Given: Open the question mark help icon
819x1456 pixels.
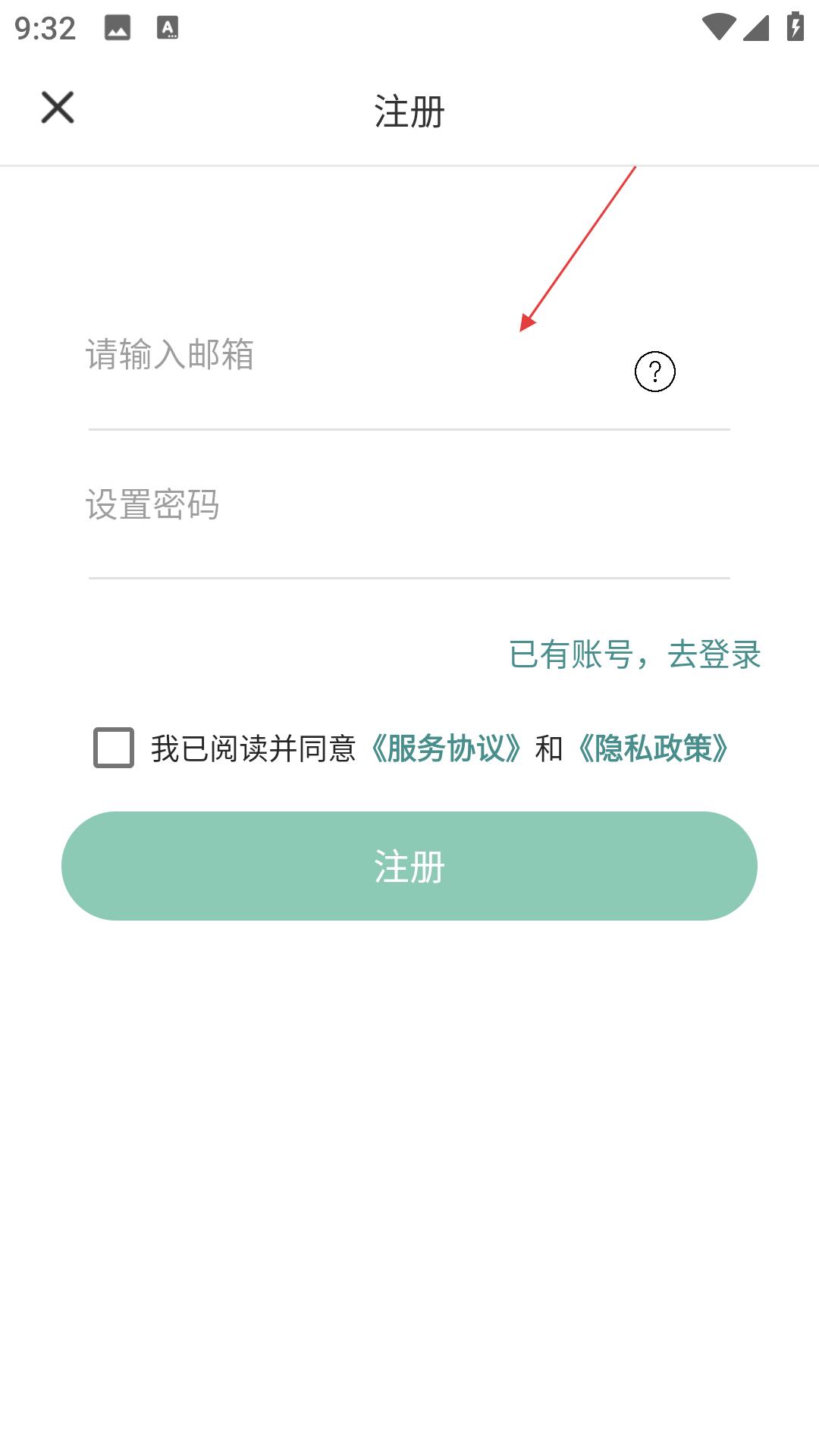Looking at the screenshot, I should click(655, 372).
